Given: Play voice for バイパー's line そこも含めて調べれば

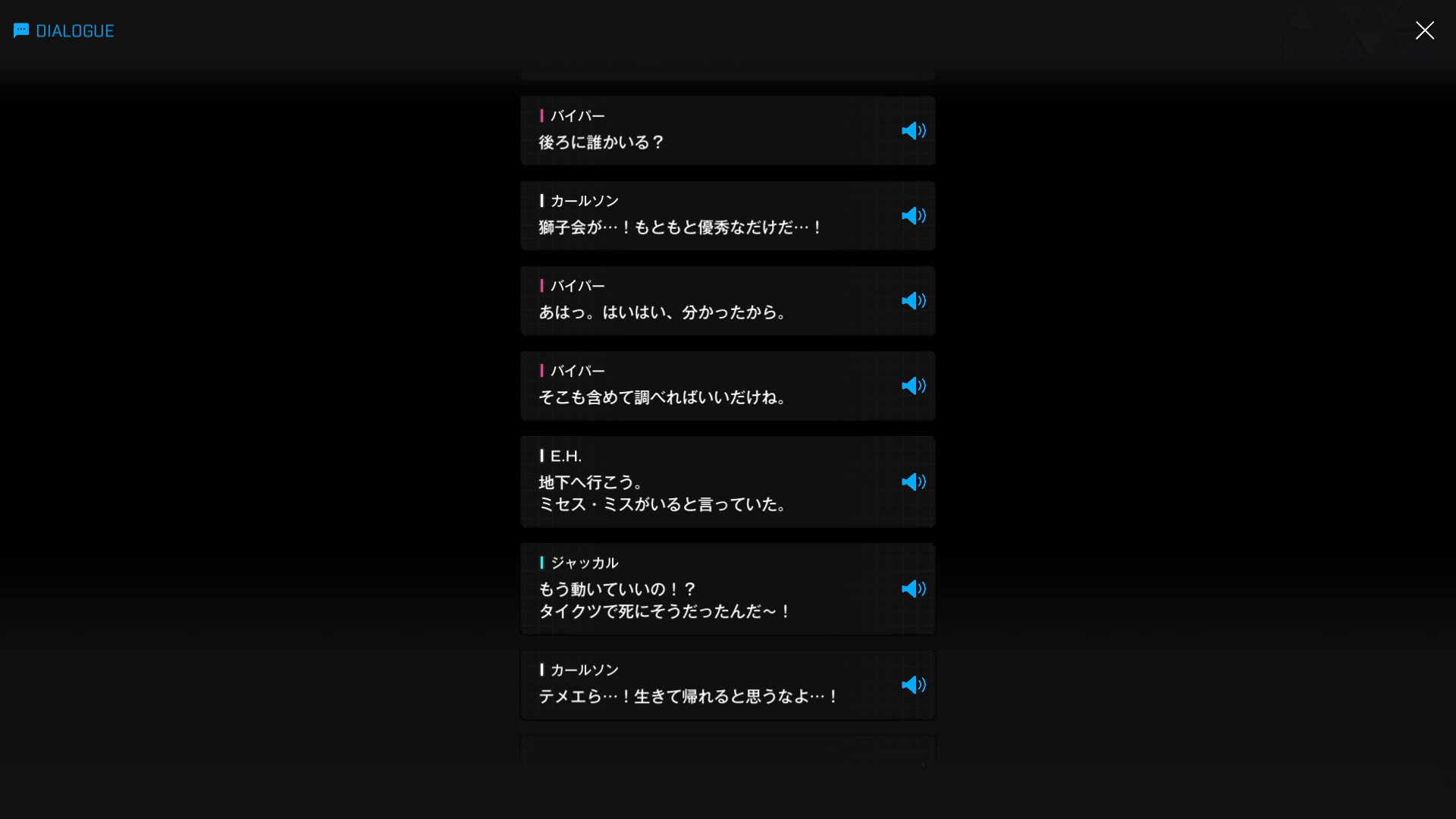Looking at the screenshot, I should (913, 385).
